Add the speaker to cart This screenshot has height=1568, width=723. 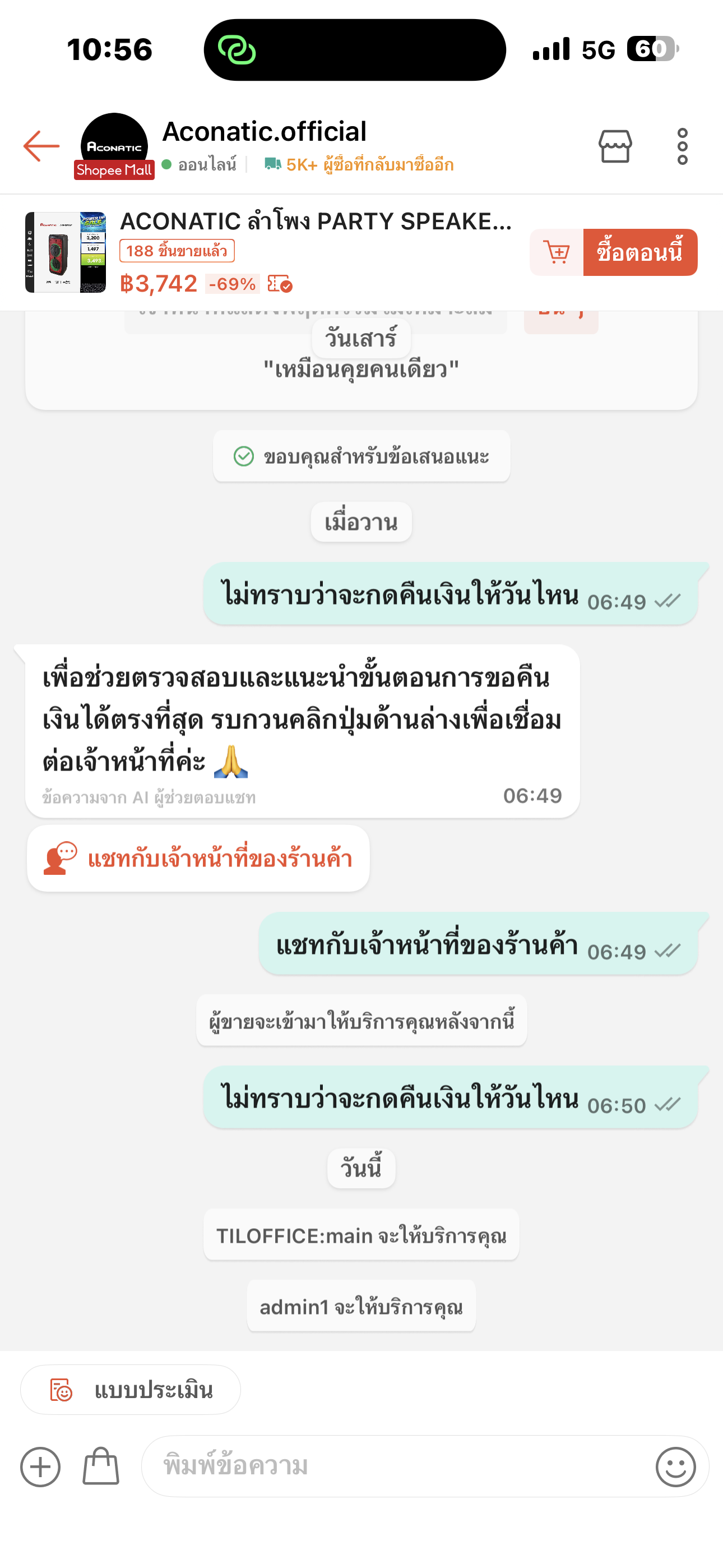[x=556, y=252]
